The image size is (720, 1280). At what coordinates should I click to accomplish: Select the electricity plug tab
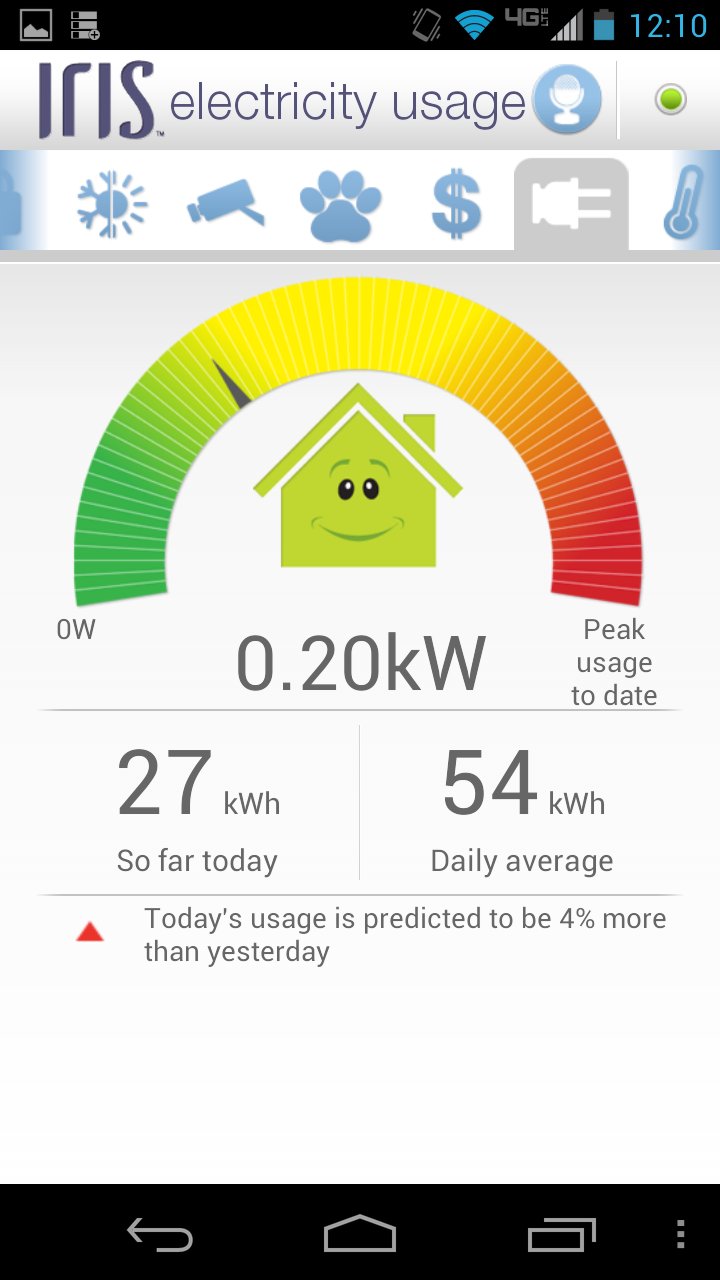click(x=571, y=205)
